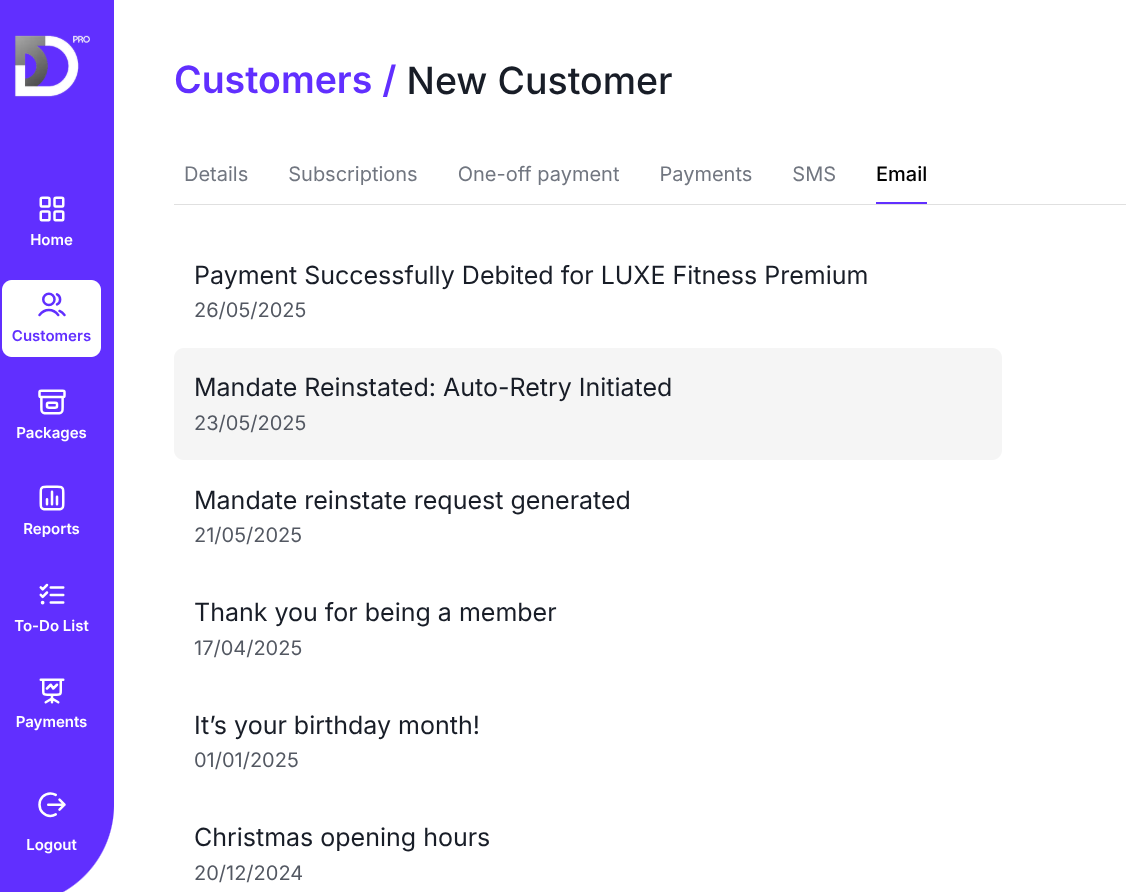Open the birthday month email
Viewport: 1126px width, 892px height.
coord(337,740)
